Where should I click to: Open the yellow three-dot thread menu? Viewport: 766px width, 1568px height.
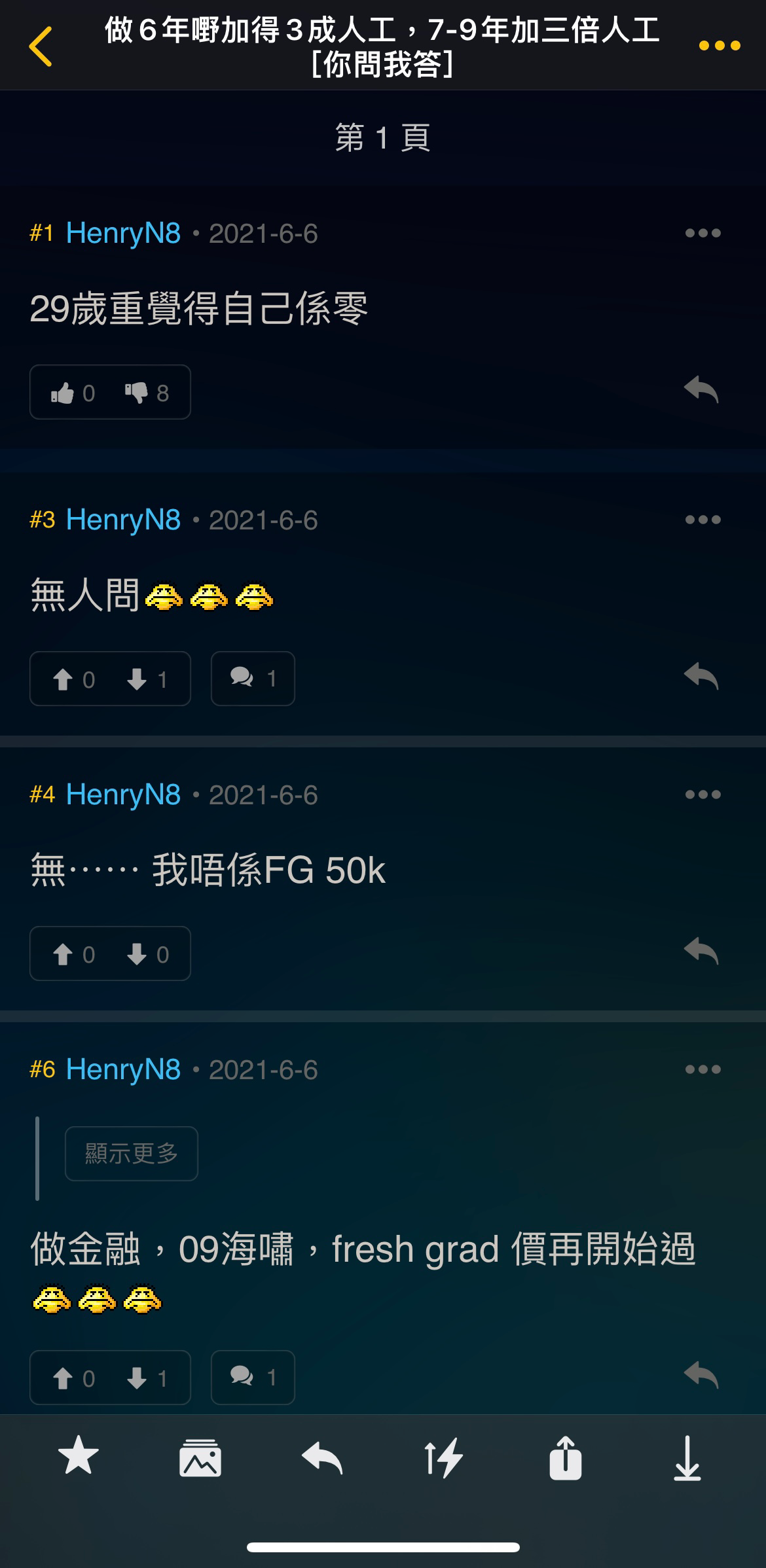point(720,46)
